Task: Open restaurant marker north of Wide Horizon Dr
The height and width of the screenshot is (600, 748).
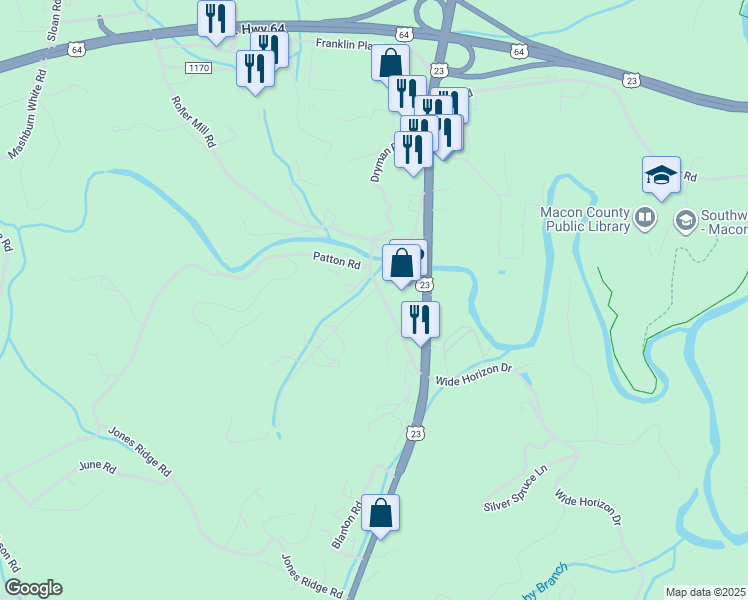Action: pos(420,320)
